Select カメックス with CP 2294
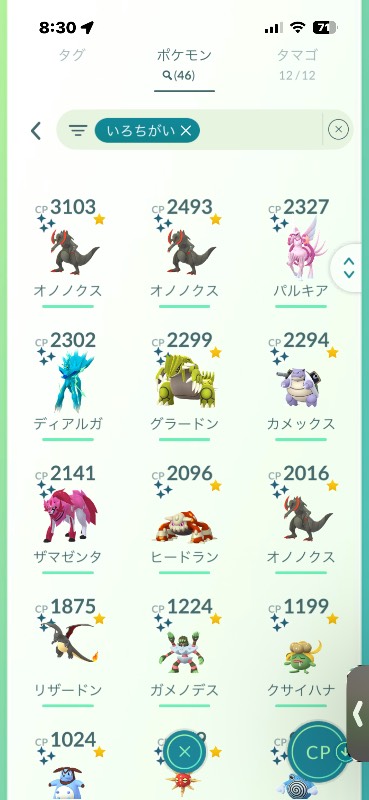 301,386
